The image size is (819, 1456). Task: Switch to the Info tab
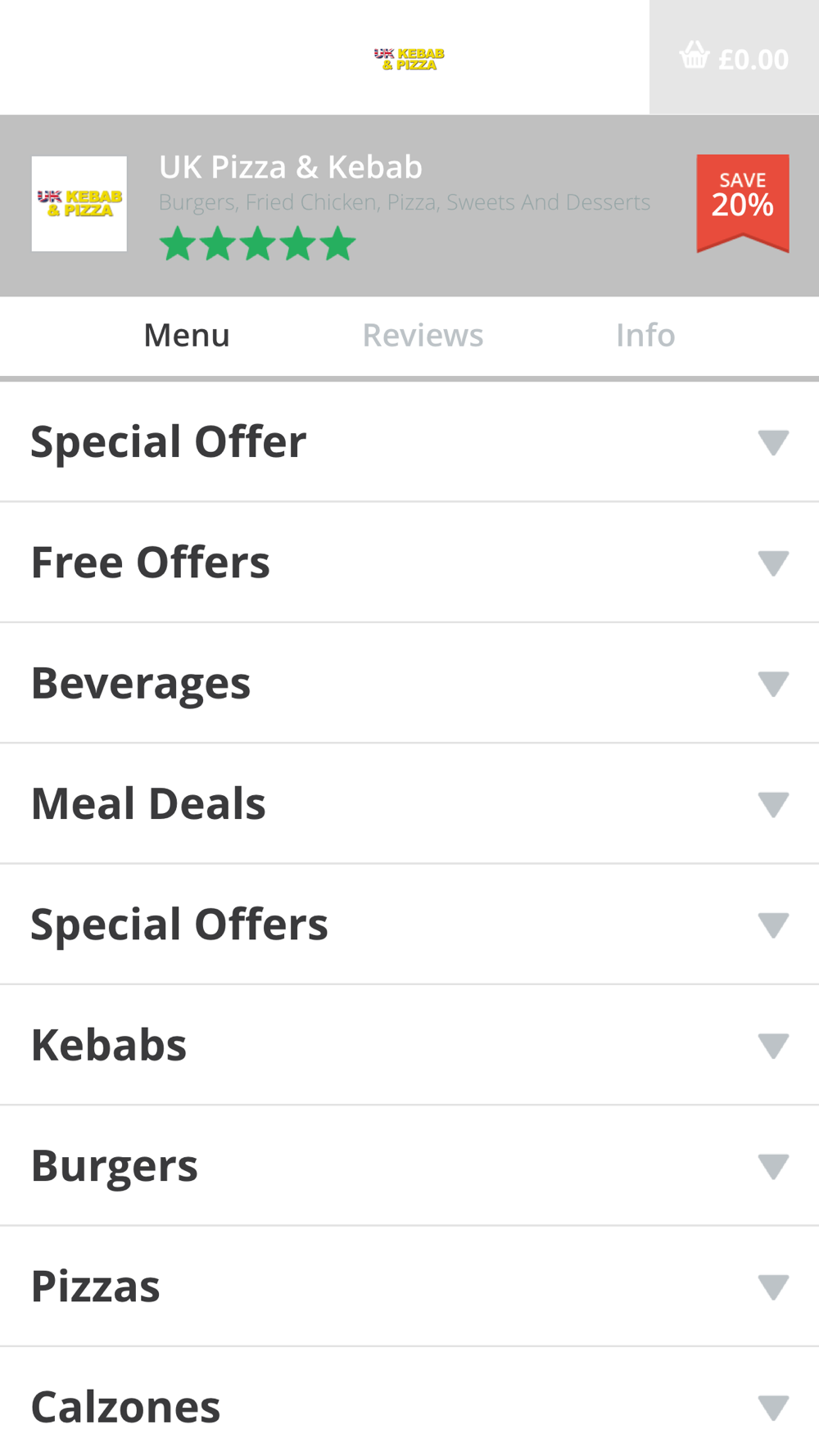click(645, 336)
